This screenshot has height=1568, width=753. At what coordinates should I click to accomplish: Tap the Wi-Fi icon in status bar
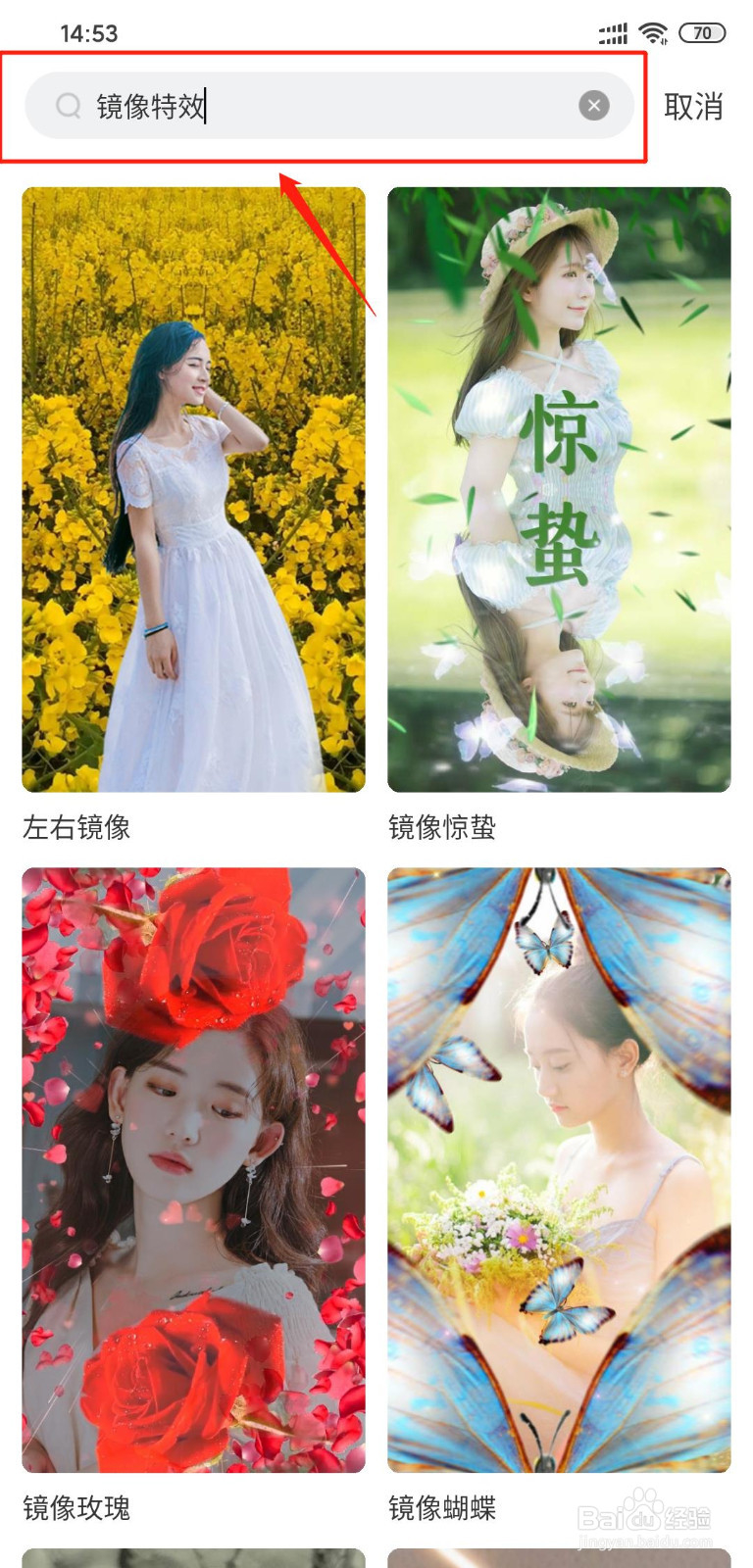pyautogui.click(x=654, y=32)
